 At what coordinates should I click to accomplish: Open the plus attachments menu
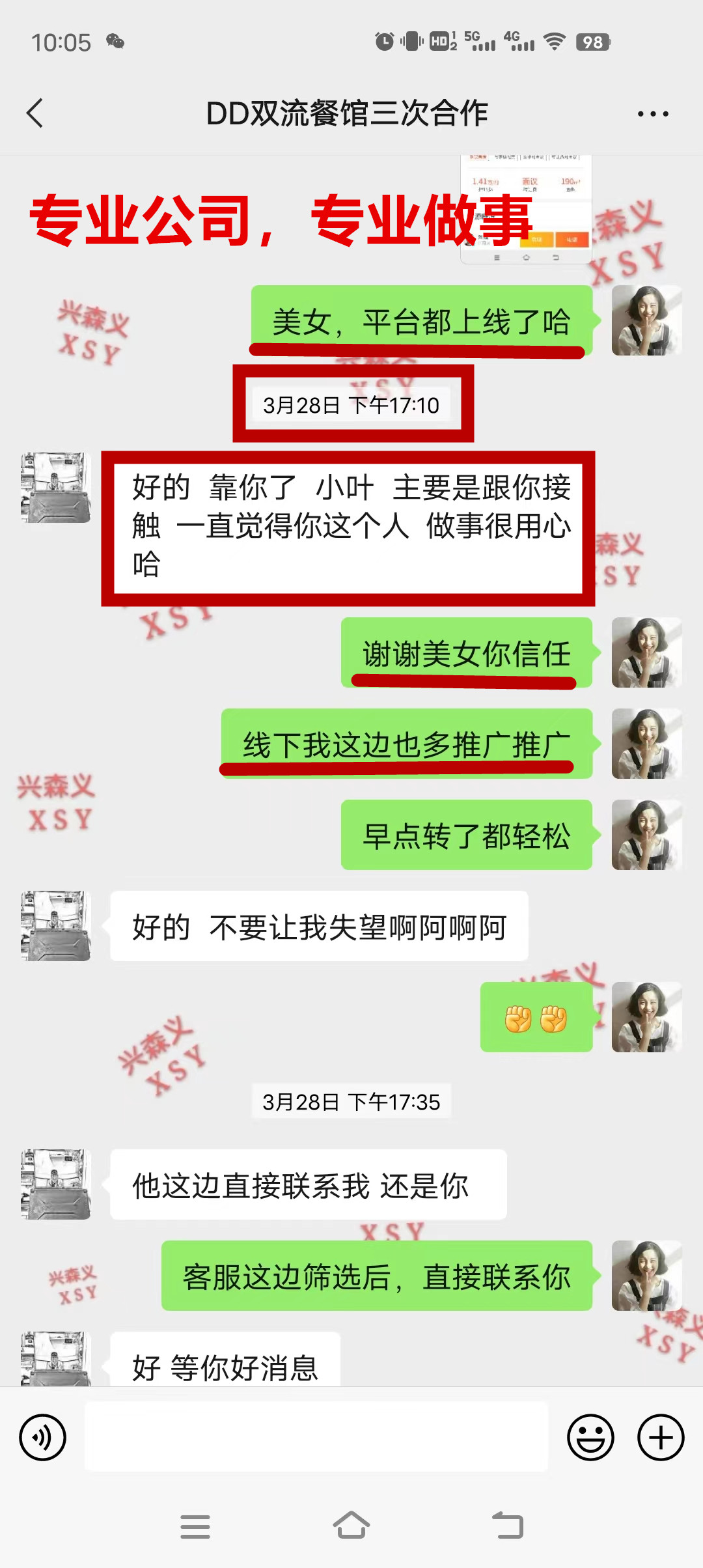tap(661, 1437)
